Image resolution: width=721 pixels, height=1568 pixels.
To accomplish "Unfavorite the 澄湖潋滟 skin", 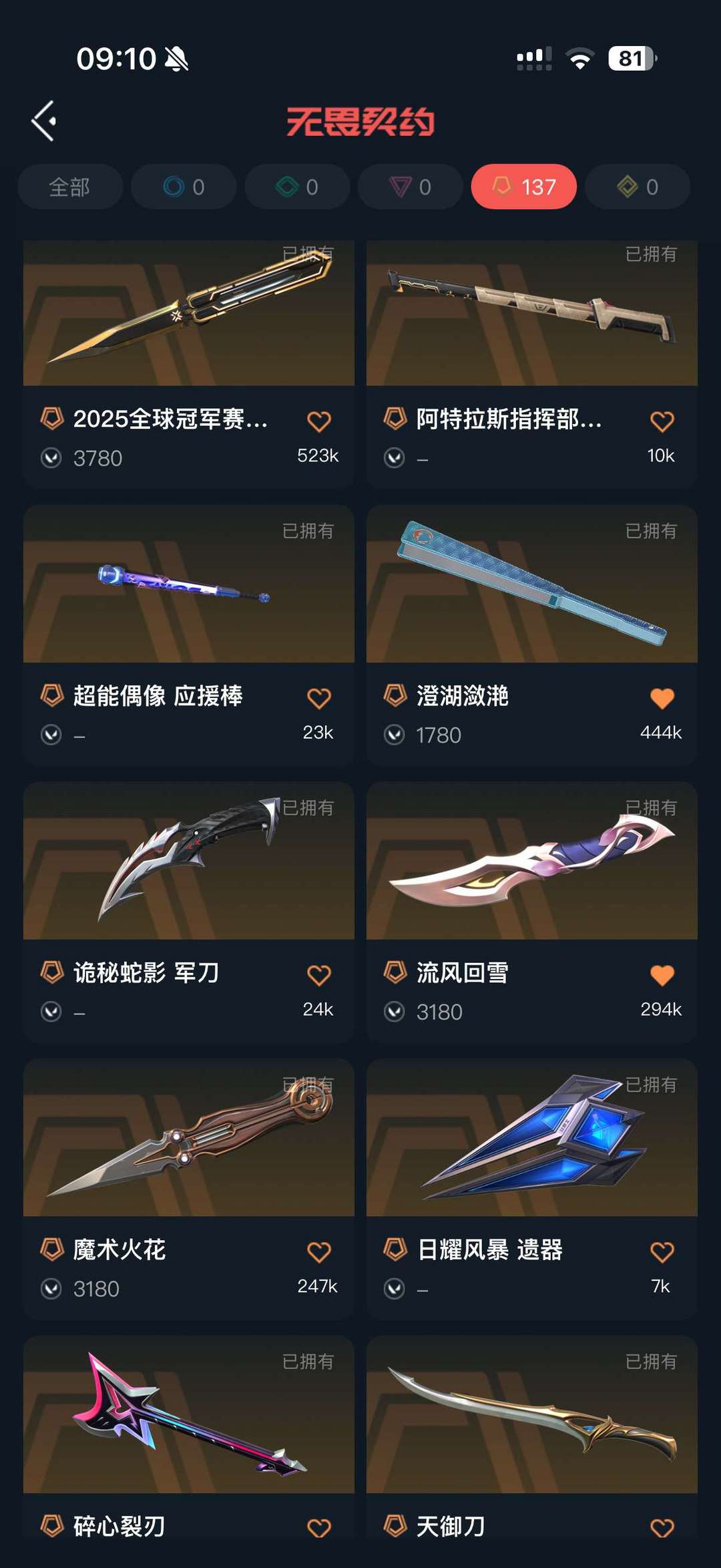I will tap(662, 699).
